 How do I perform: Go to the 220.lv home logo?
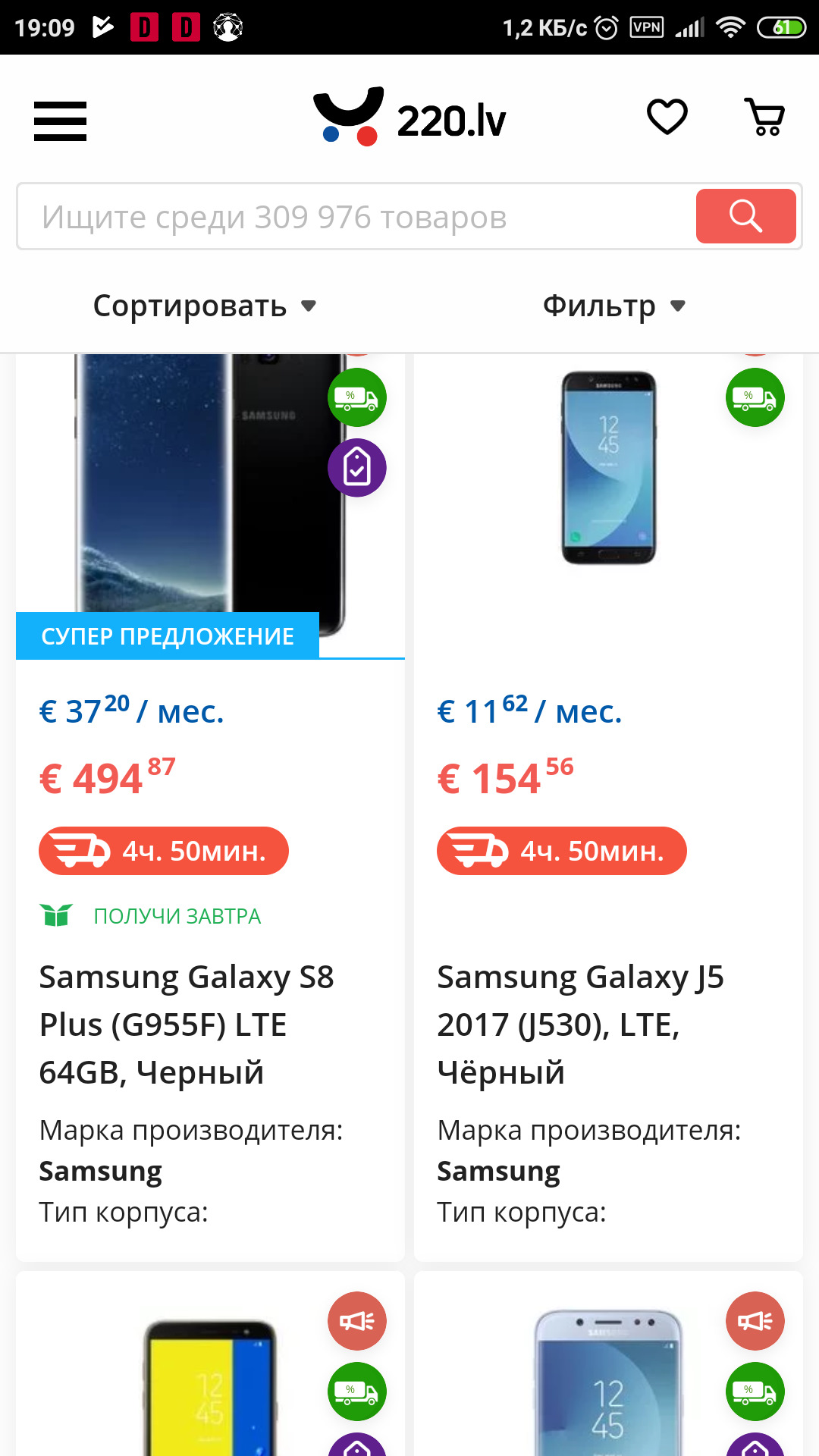coord(409,118)
